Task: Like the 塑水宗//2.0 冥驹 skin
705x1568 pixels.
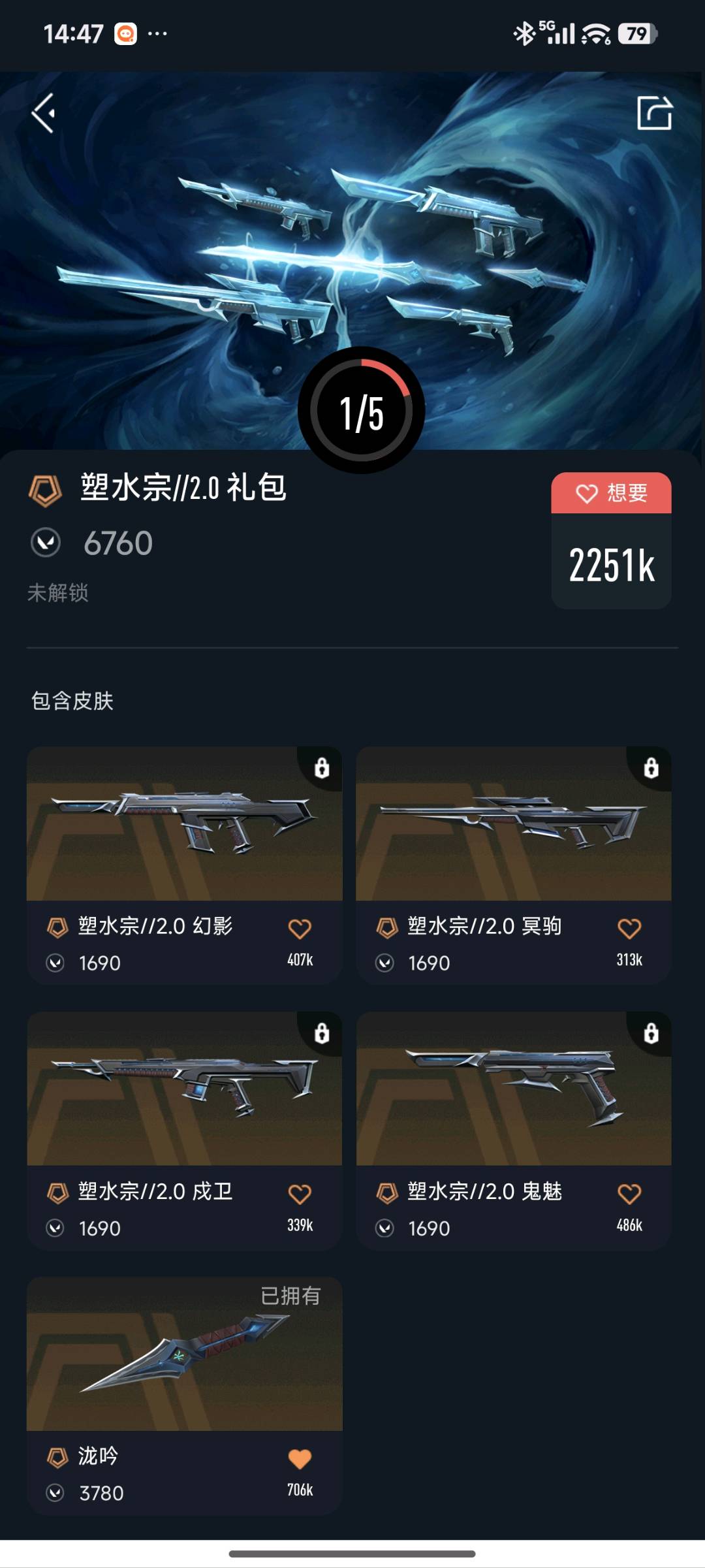Action: point(629,929)
